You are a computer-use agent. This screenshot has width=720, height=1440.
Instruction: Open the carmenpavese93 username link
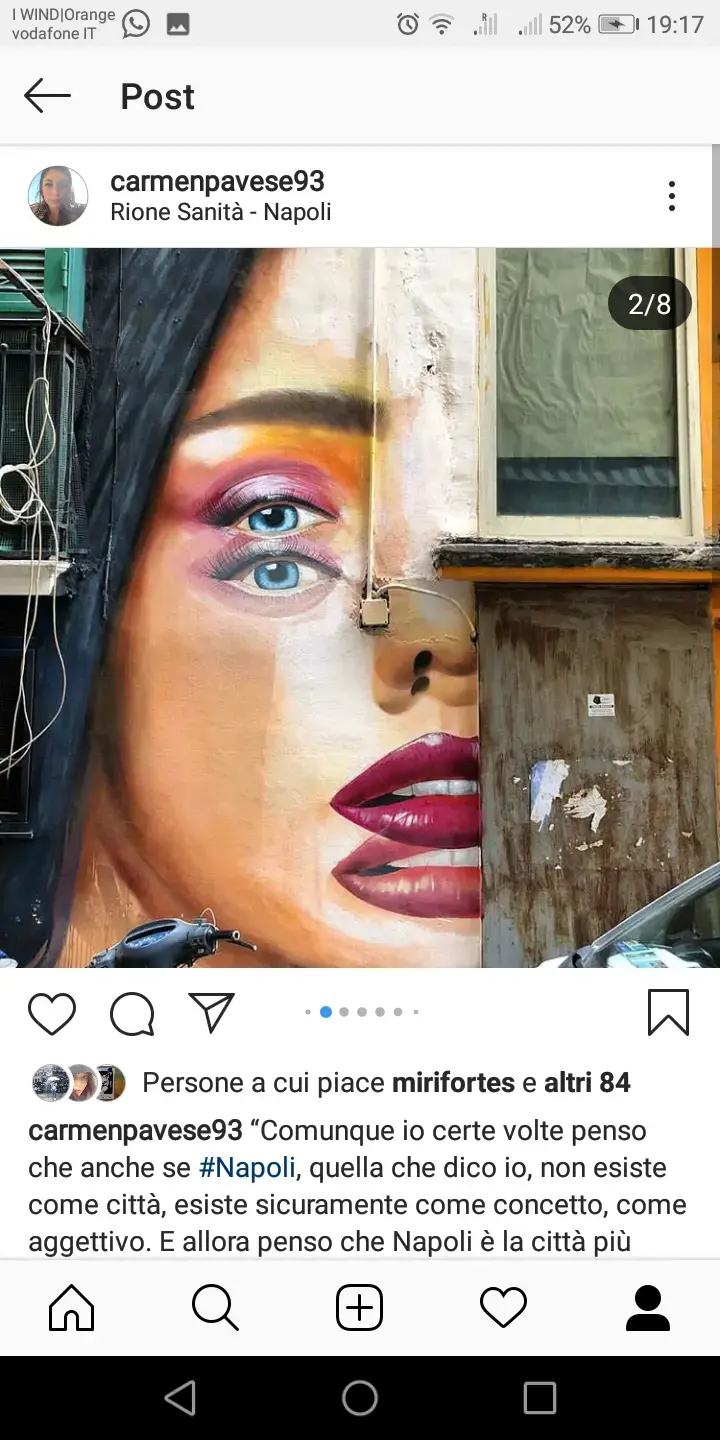click(217, 181)
